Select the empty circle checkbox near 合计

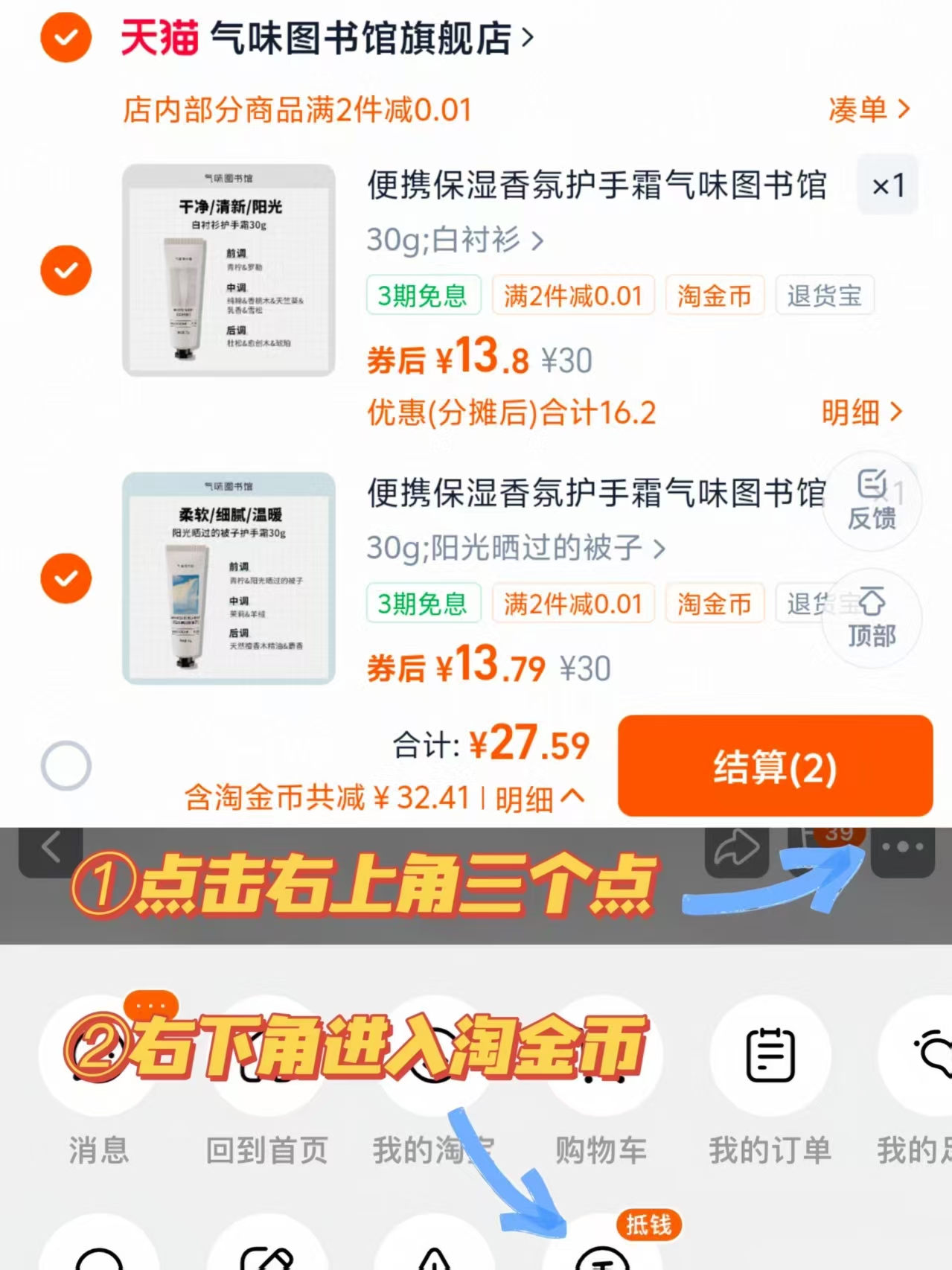click(x=66, y=765)
